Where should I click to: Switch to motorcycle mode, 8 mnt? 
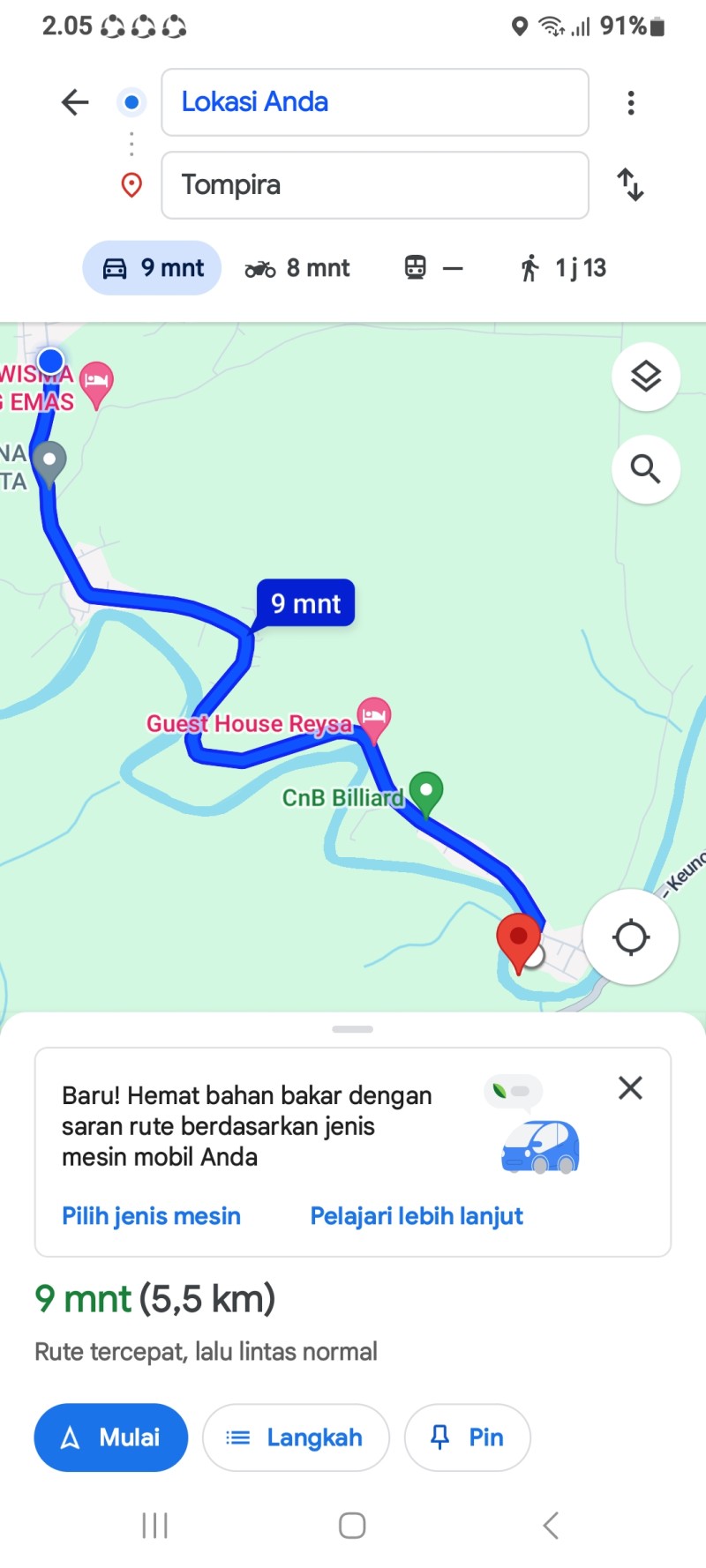pos(297,268)
